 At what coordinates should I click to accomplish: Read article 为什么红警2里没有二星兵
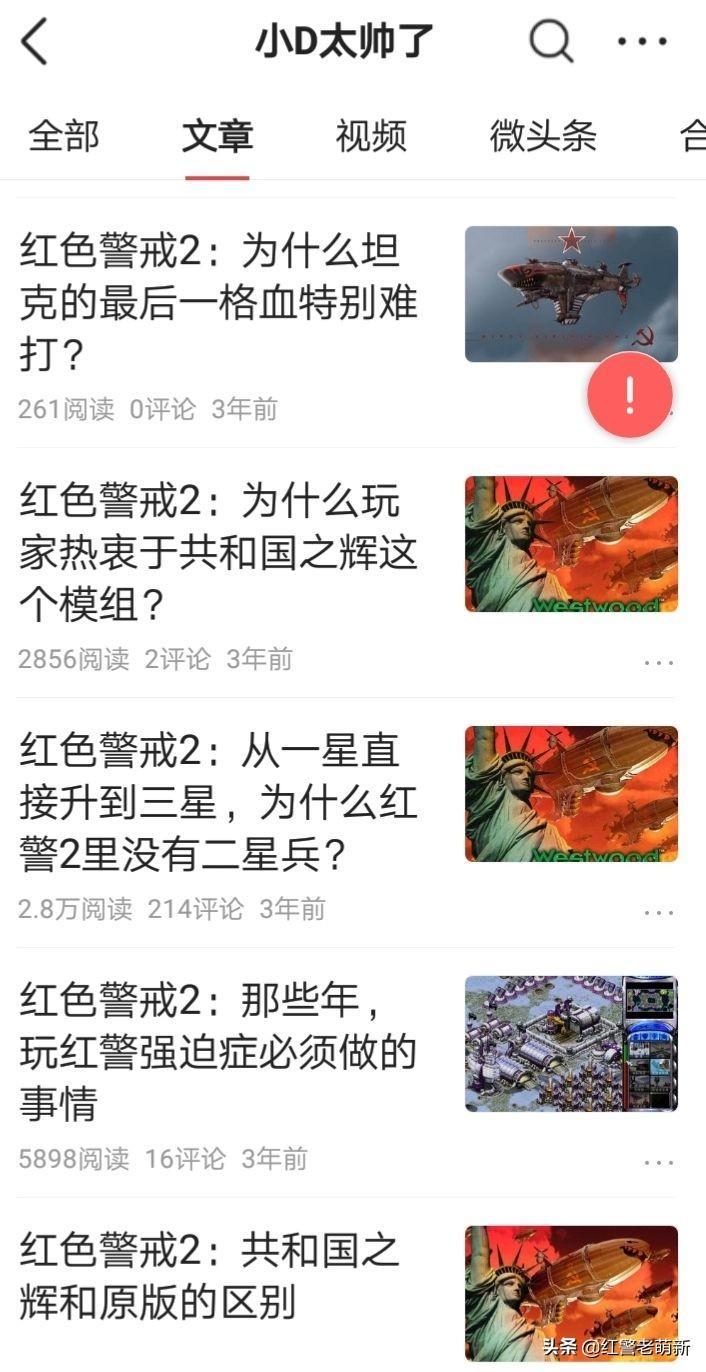[x=218, y=801]
